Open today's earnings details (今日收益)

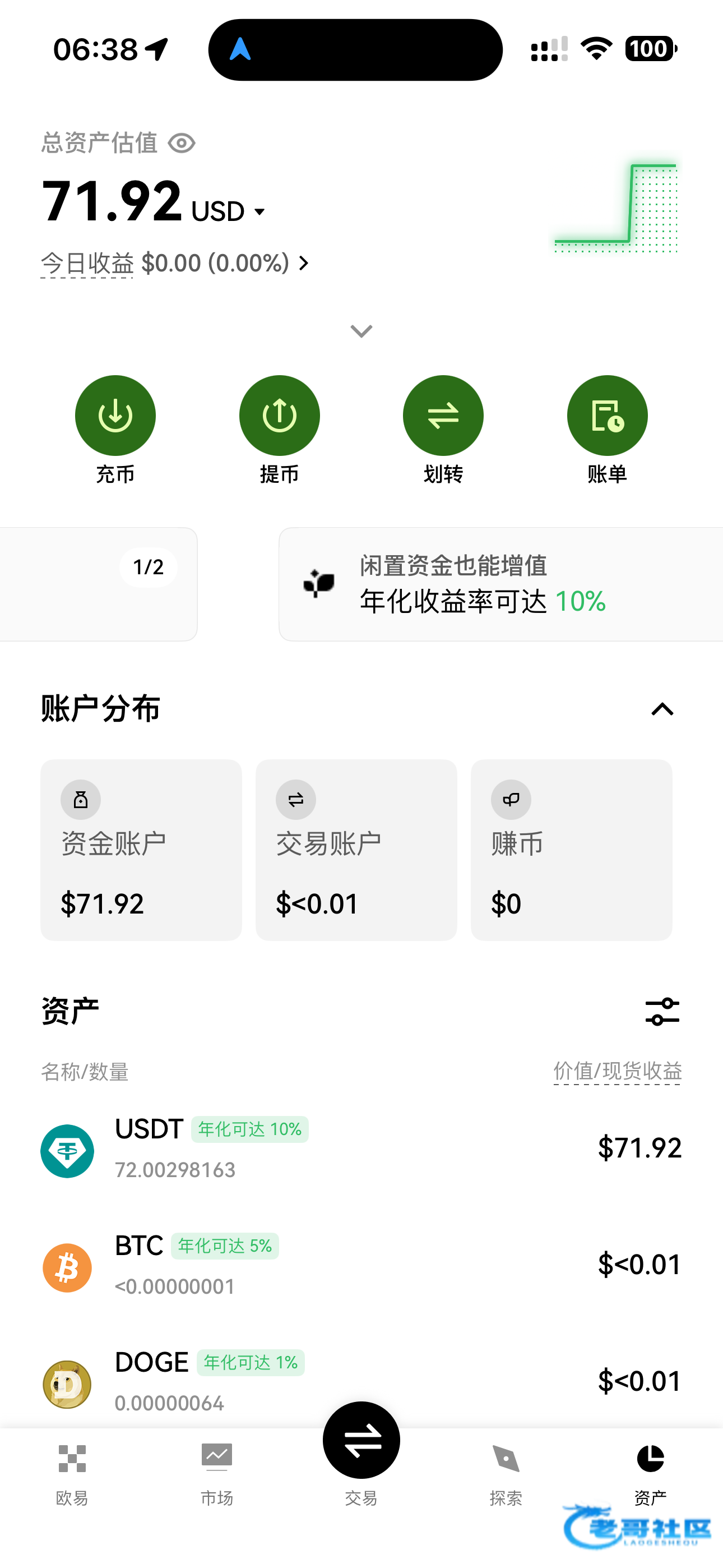(x=175, y=264)
